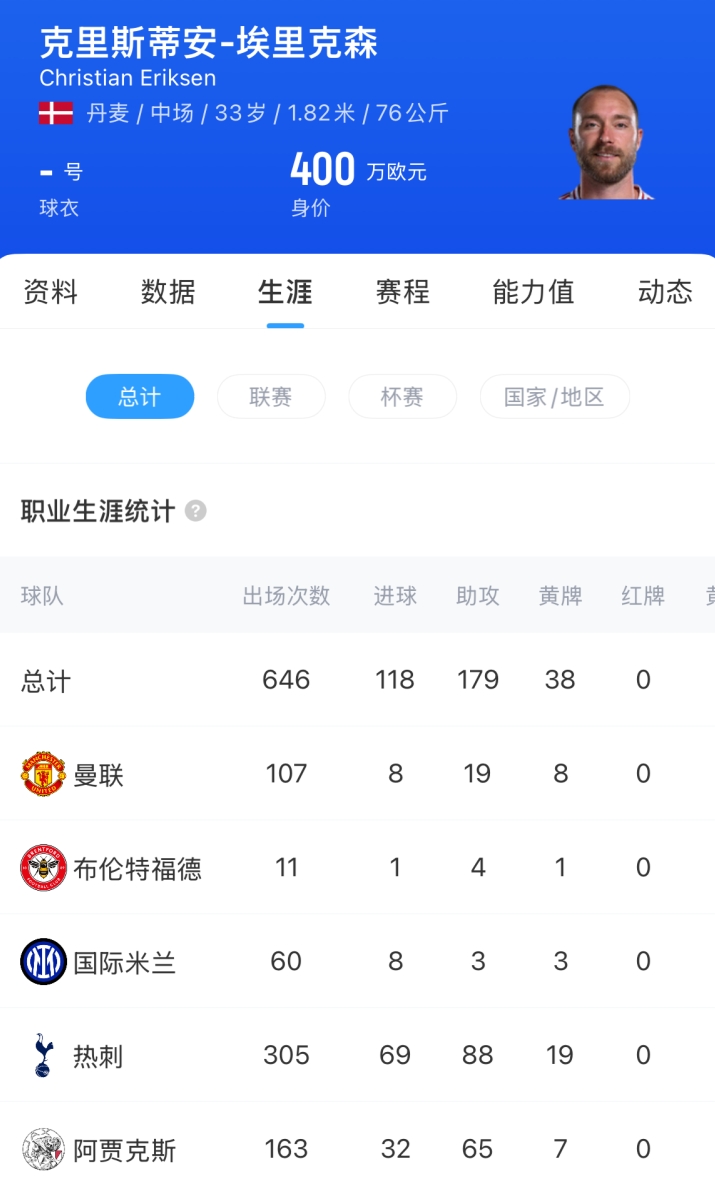The height and width of the screenshot is (1195, 715).
Task: View the 能力值 tab
Action: 533,292
